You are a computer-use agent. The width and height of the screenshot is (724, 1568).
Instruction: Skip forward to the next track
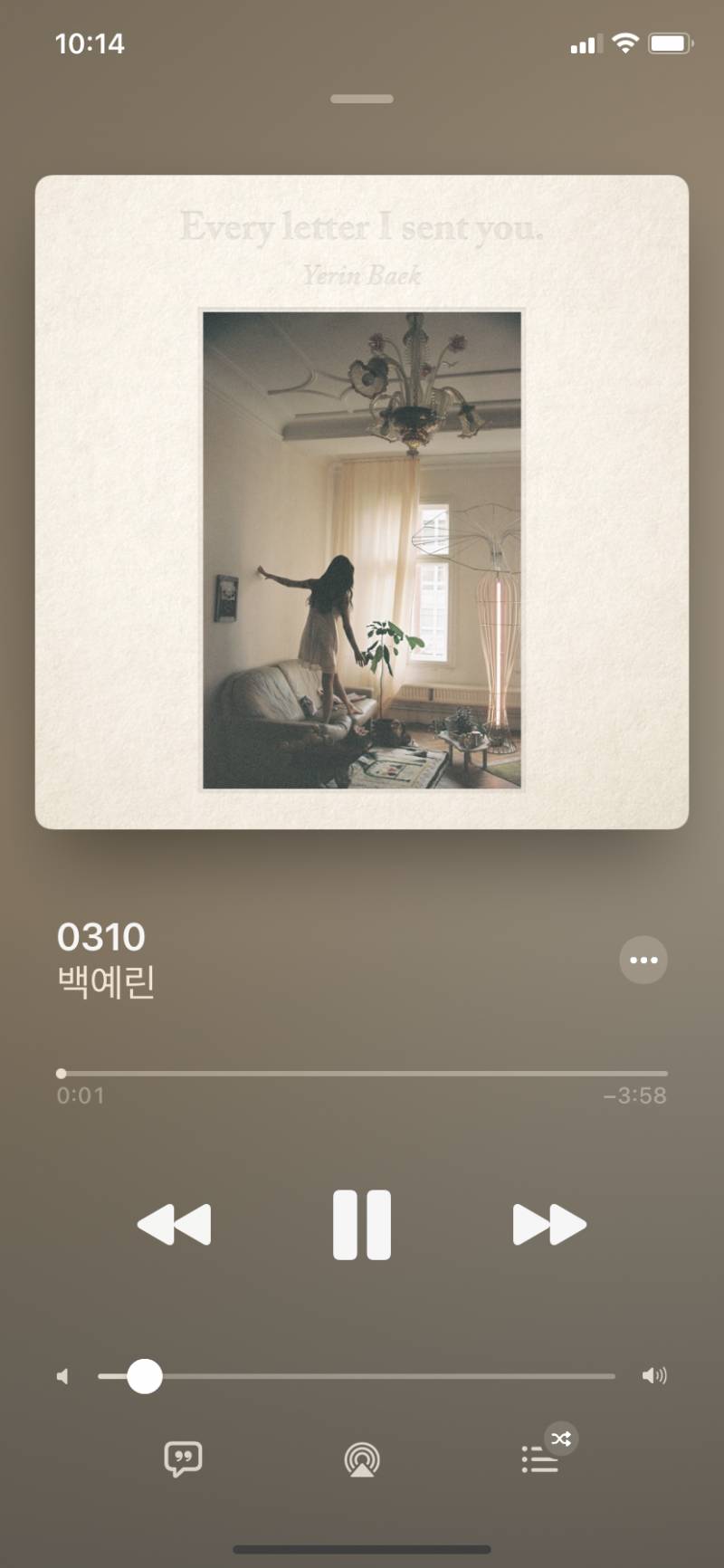(549, 1223)
